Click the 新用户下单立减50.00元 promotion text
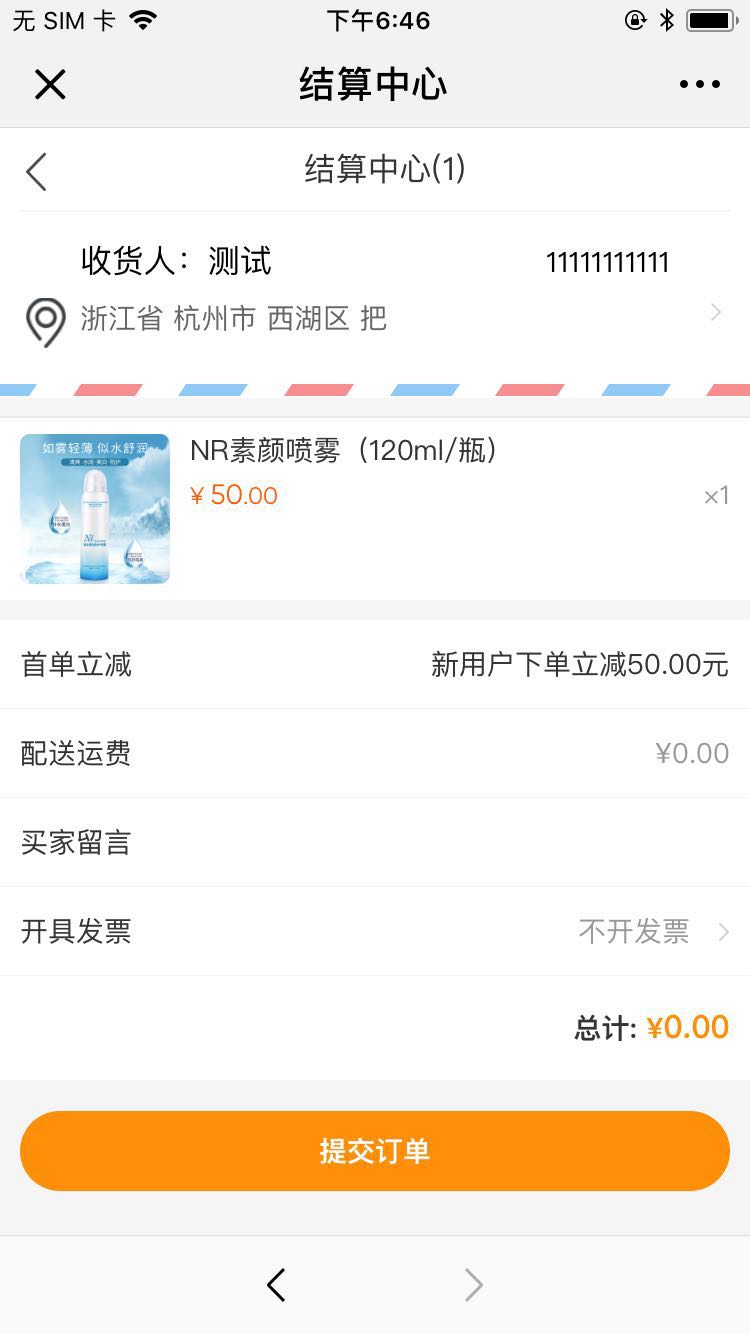Screen dimensions: 750x1334 [x=577, y=665]
